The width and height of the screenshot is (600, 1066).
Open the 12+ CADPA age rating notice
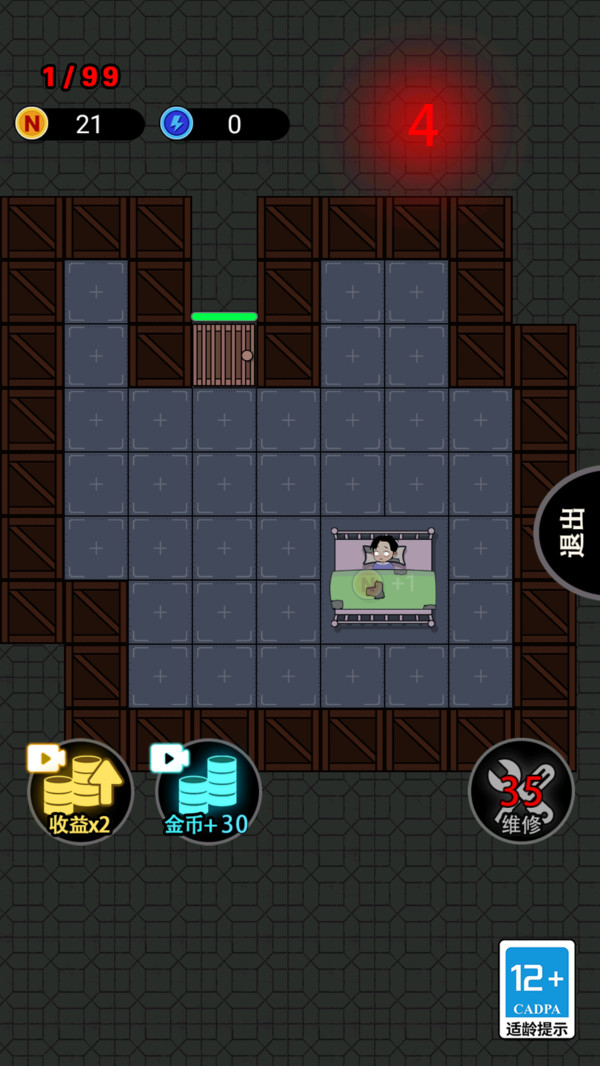[x=537, y=989]
